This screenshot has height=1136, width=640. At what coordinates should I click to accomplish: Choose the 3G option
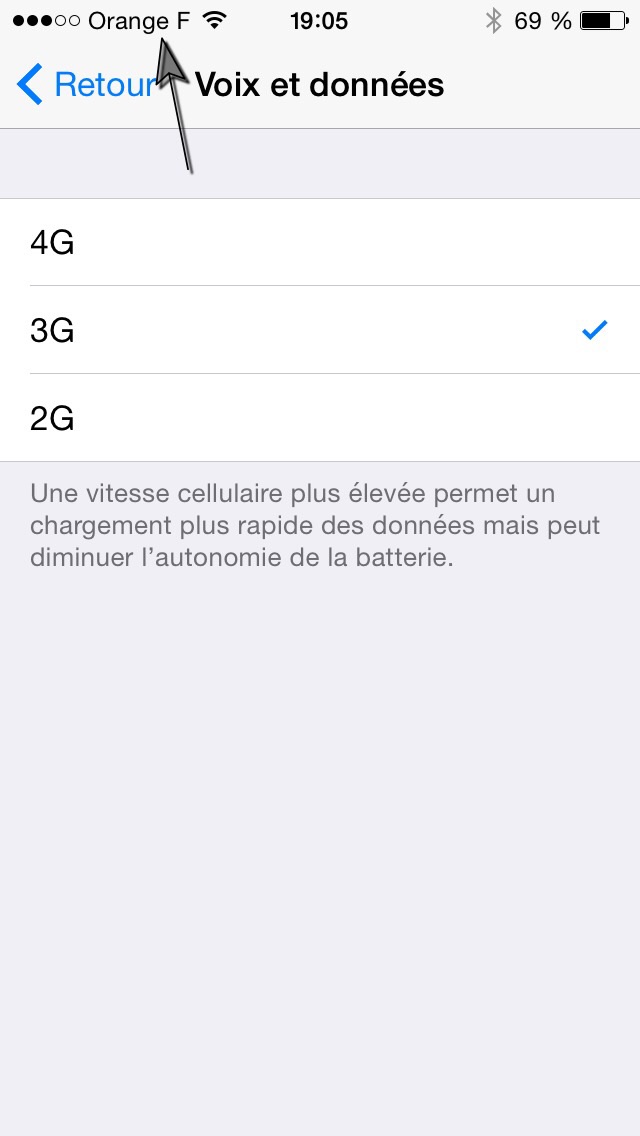point(320,330)
